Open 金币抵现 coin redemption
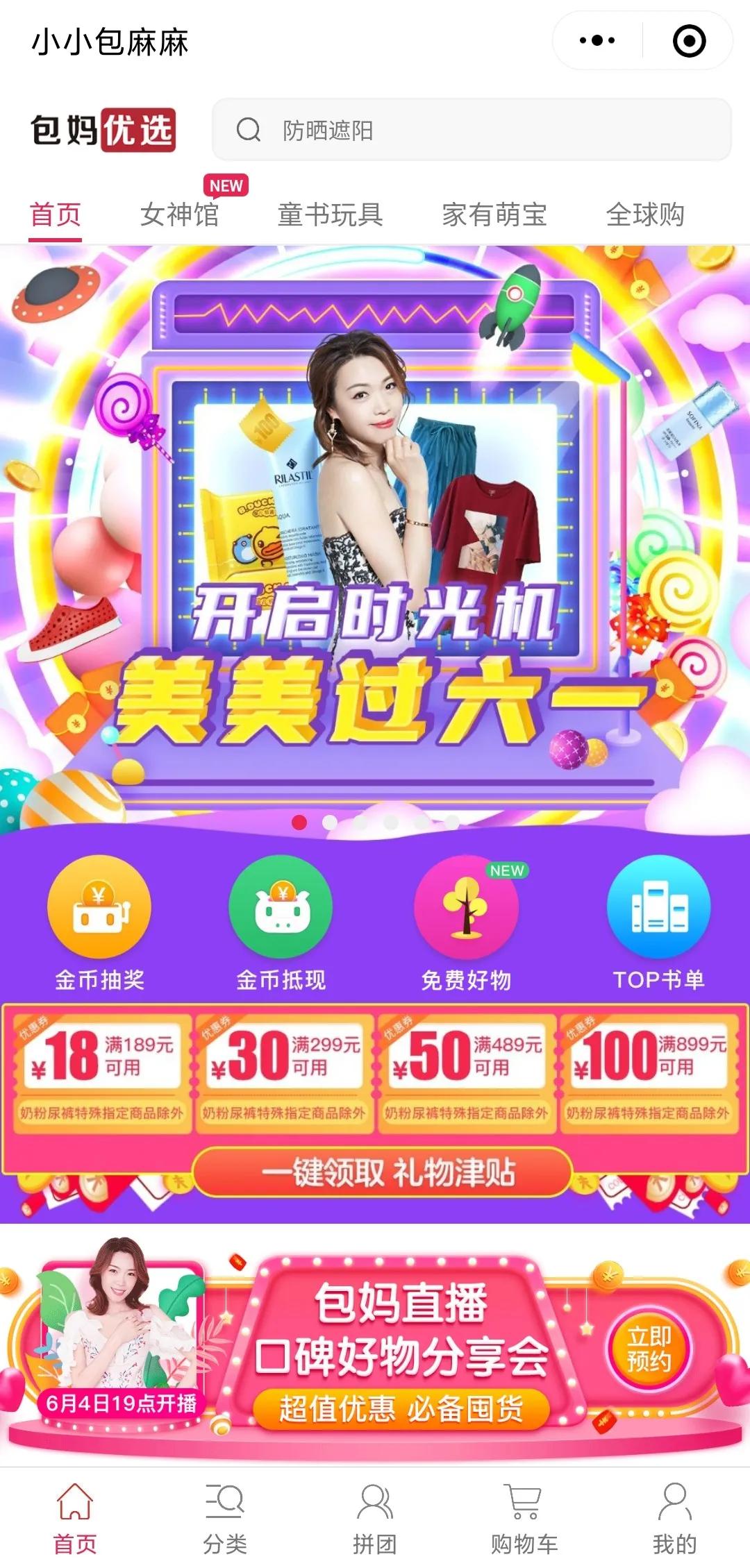 [281, 923]
